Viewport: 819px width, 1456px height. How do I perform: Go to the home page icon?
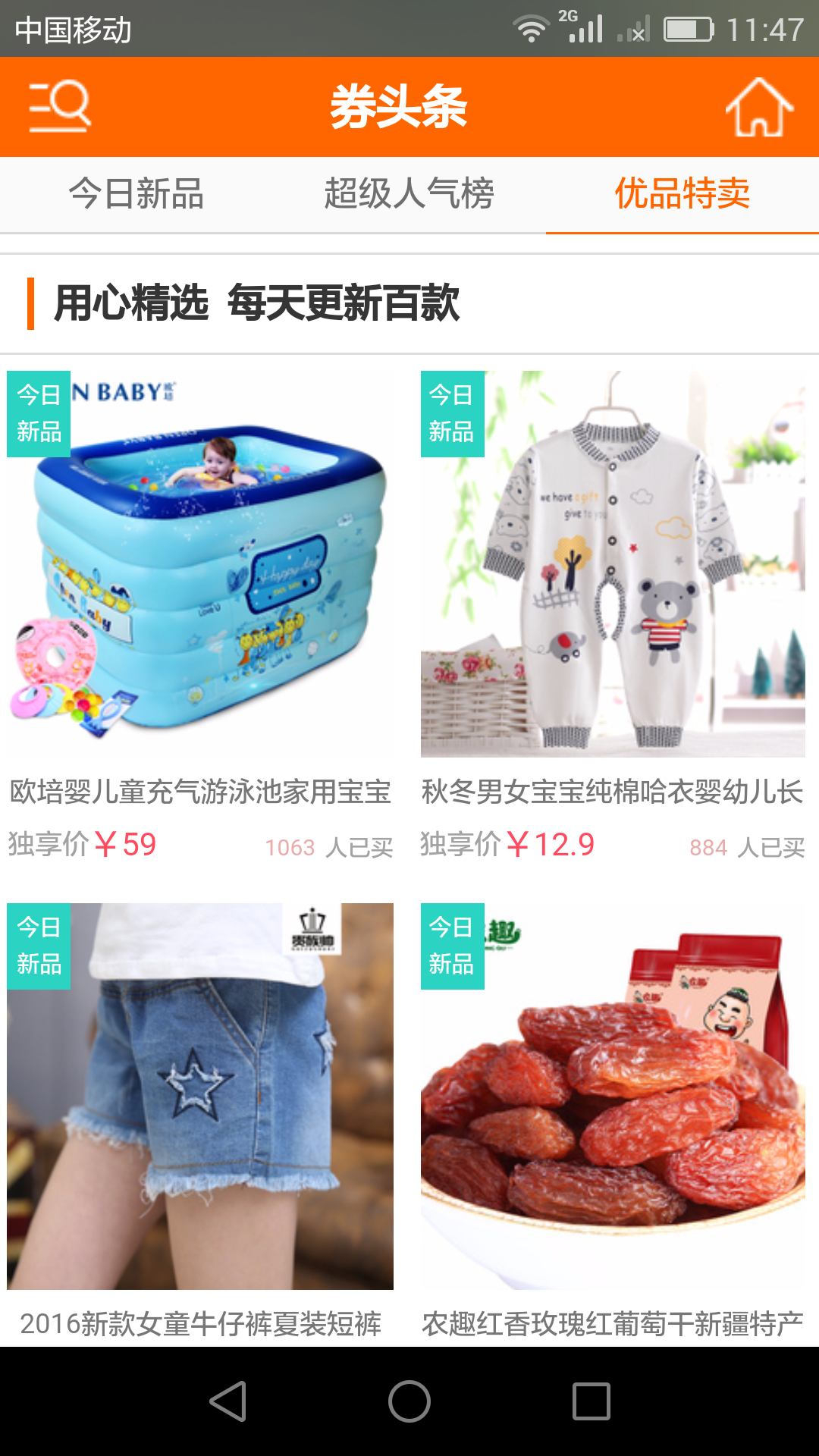(759, 108)
